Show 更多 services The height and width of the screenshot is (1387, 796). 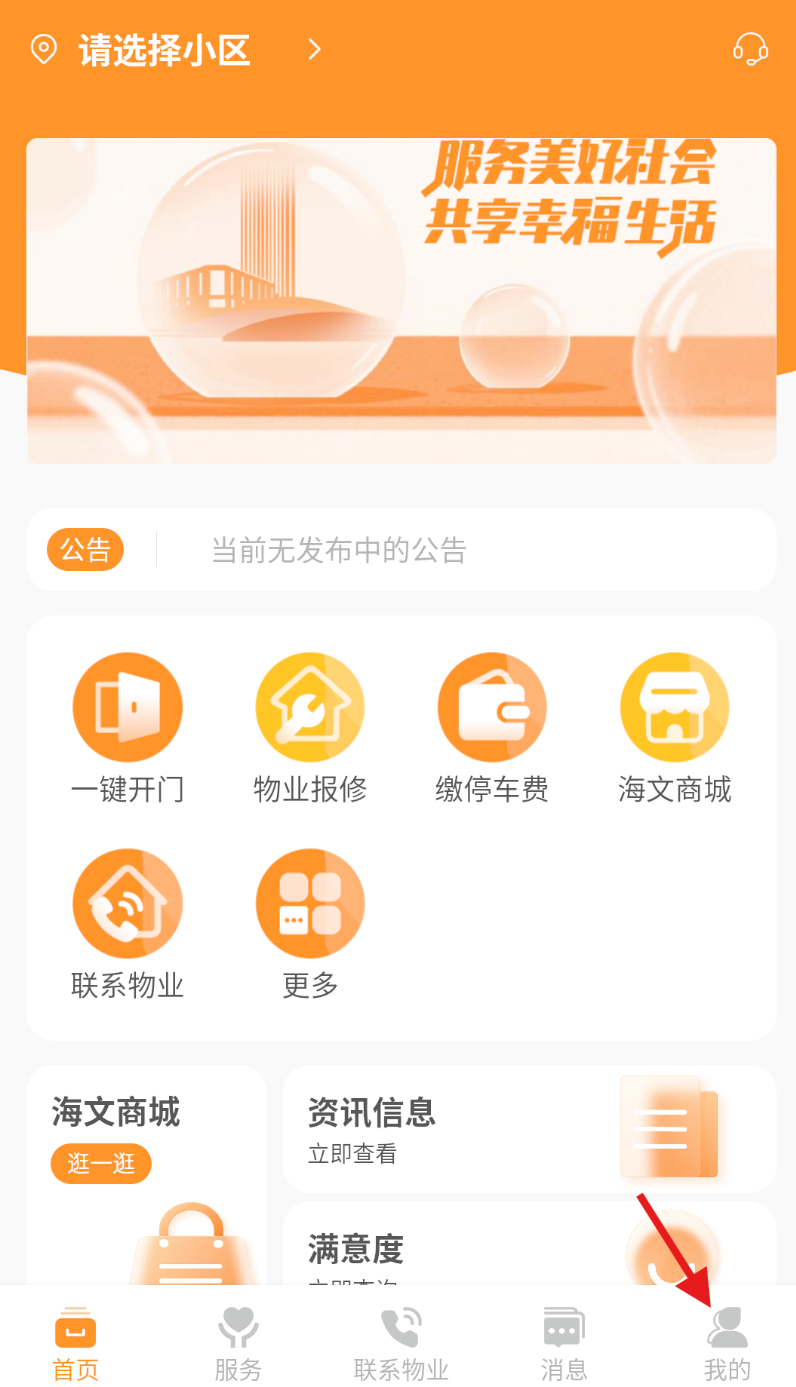310,924
